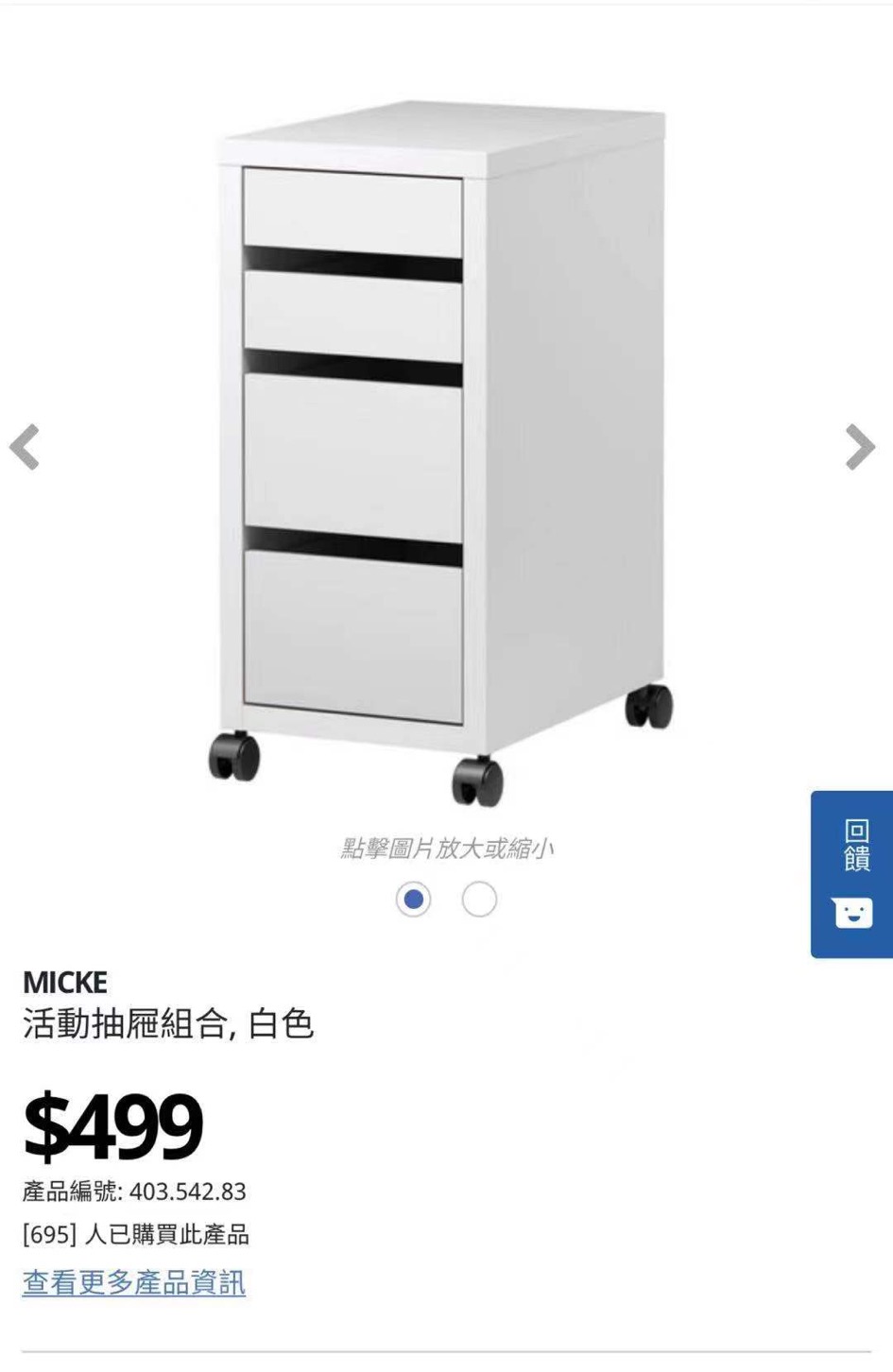Viewport: 893px width, 1372px height.
Task: Go to the next product image
Action: pyautogui.click(x=859, y=447)
